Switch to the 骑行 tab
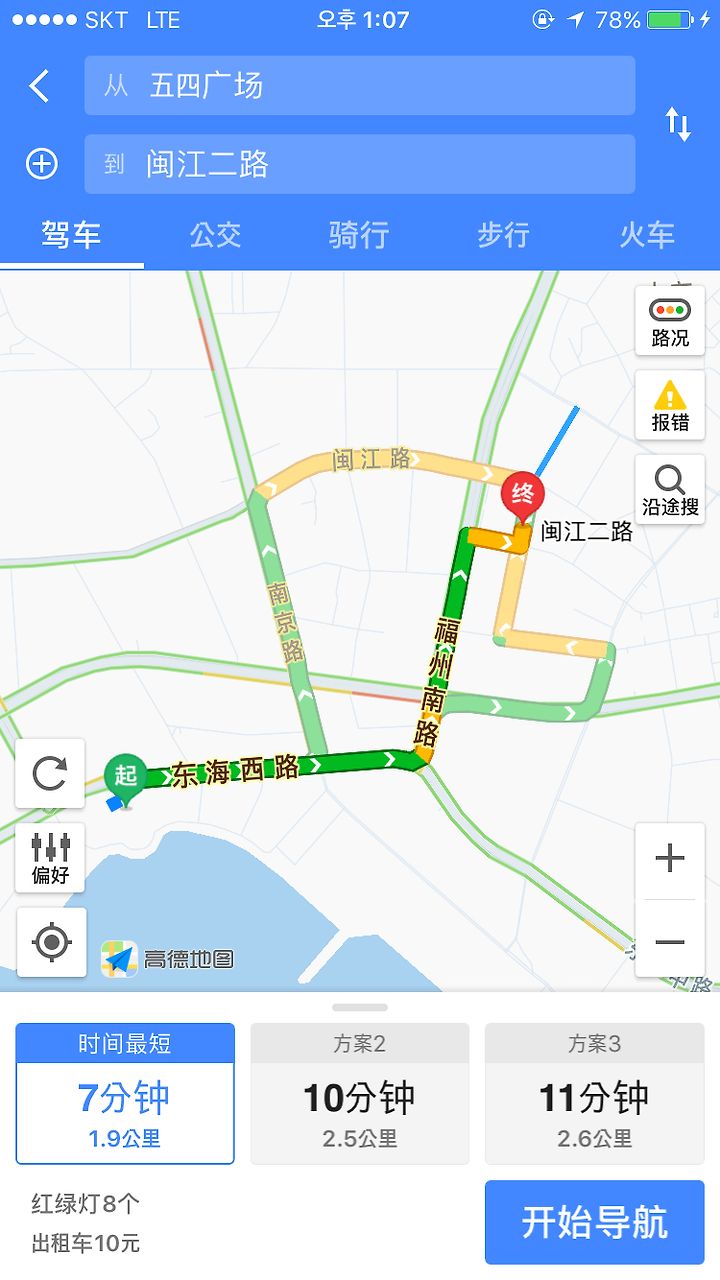Screen dimensions: 720x1280 (x=359, y=235)
